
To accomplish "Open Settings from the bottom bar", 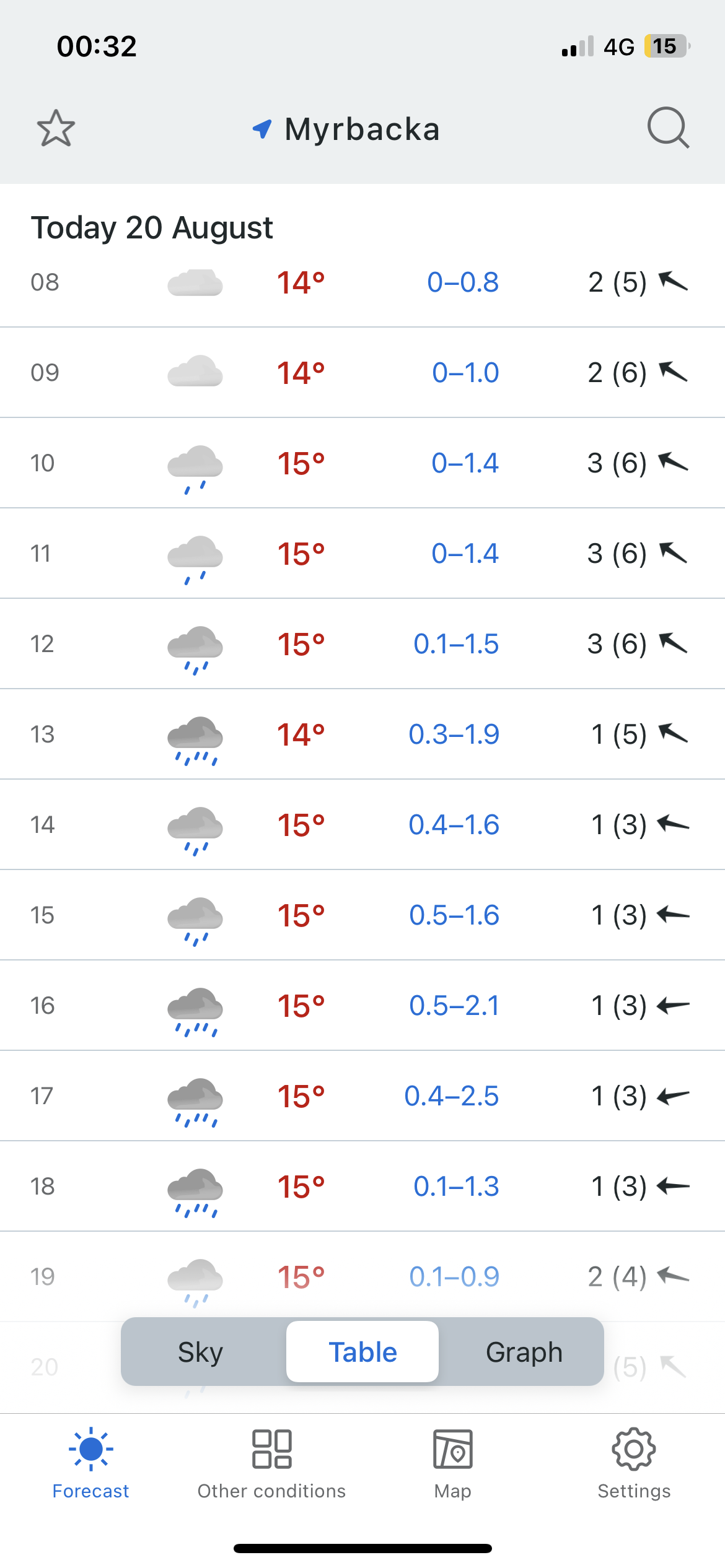I will 634,1464.
